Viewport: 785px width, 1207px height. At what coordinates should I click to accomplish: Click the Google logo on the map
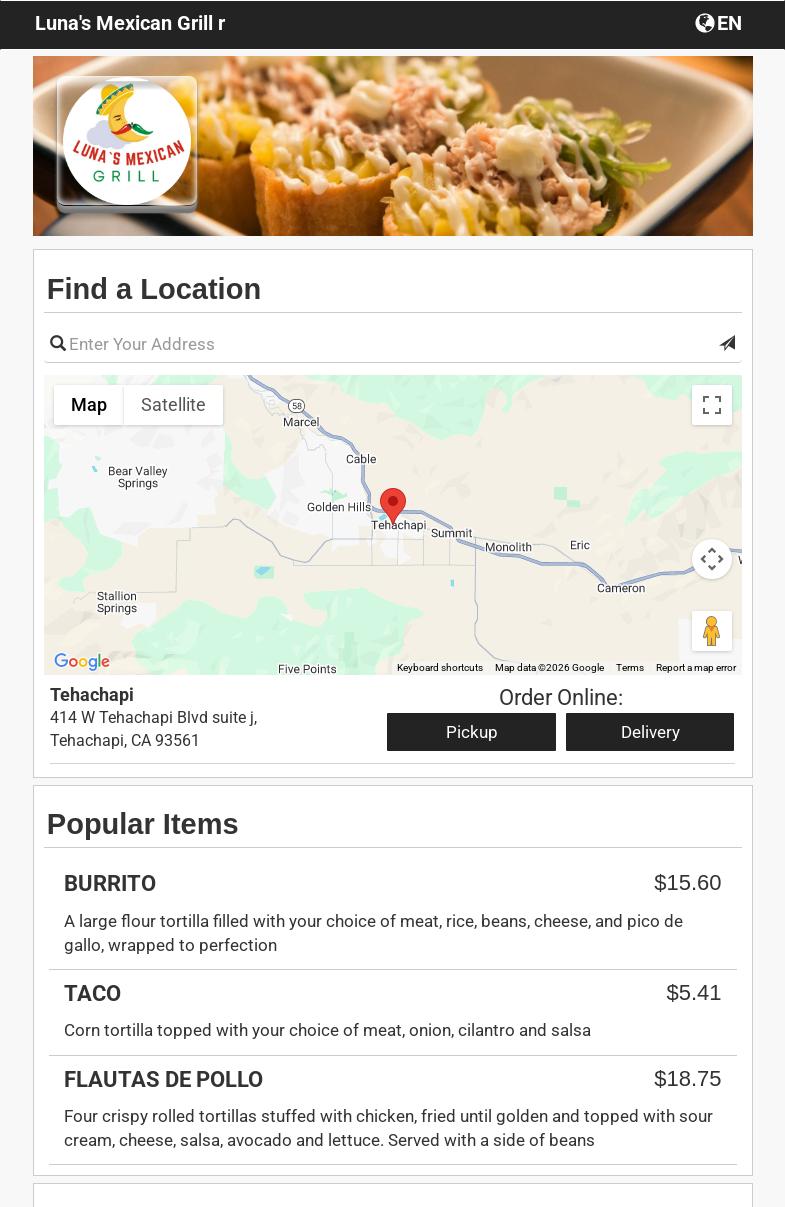click(x=81, y=662)
